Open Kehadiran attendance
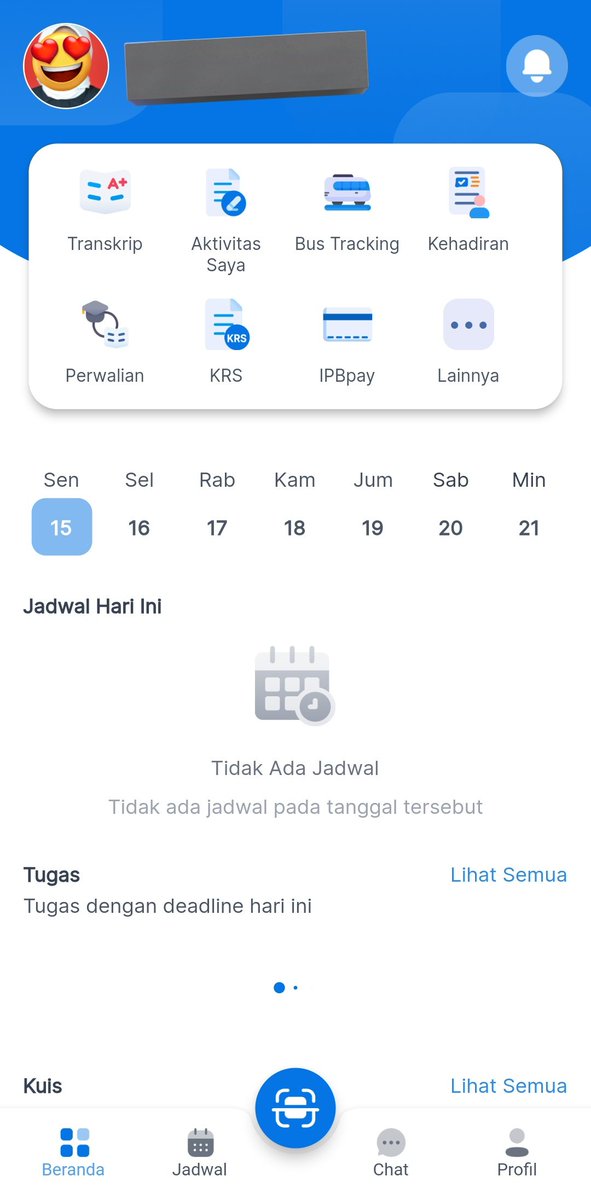This screenshot has height=1200, width=591. tap(468, 210)
